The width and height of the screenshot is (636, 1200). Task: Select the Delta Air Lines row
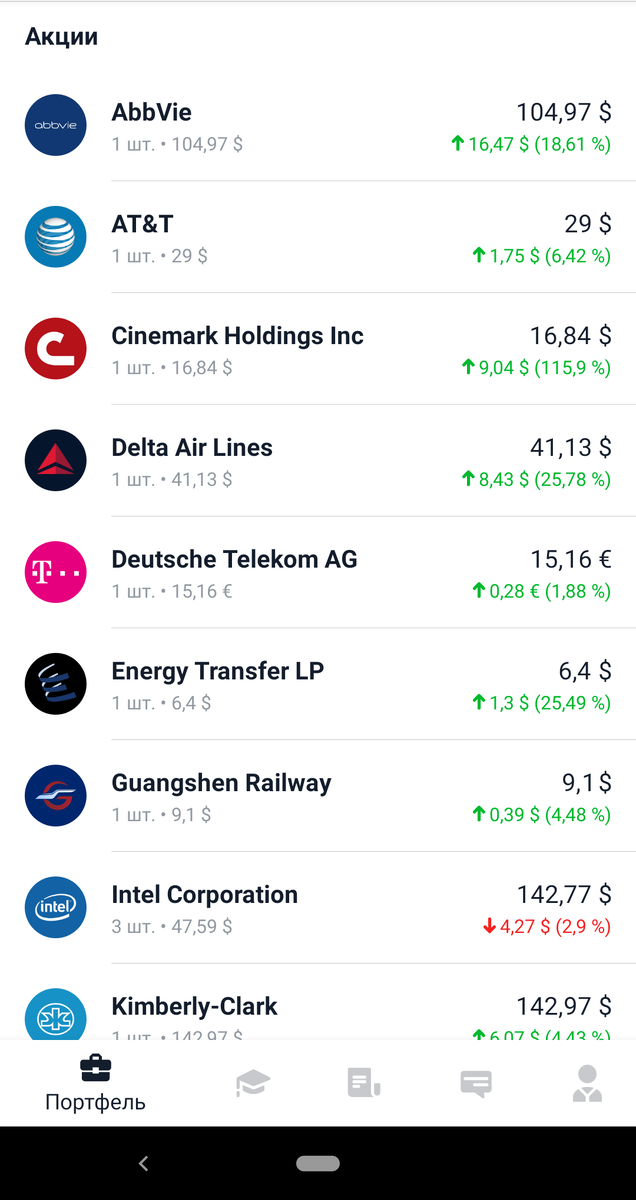(x=318, y=462)
